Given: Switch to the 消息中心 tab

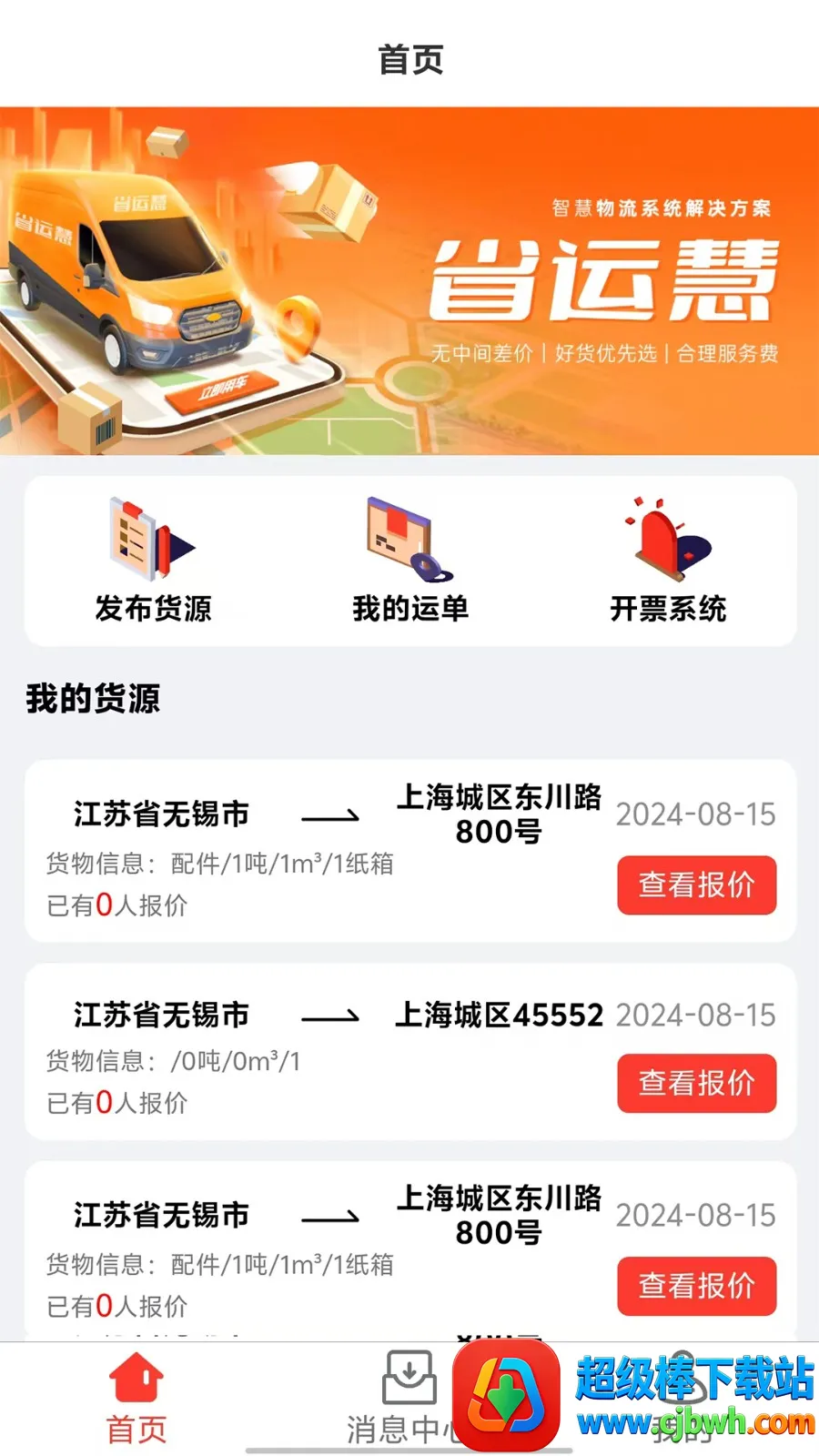Looking at the screenshot, I should pos(407,1398).
